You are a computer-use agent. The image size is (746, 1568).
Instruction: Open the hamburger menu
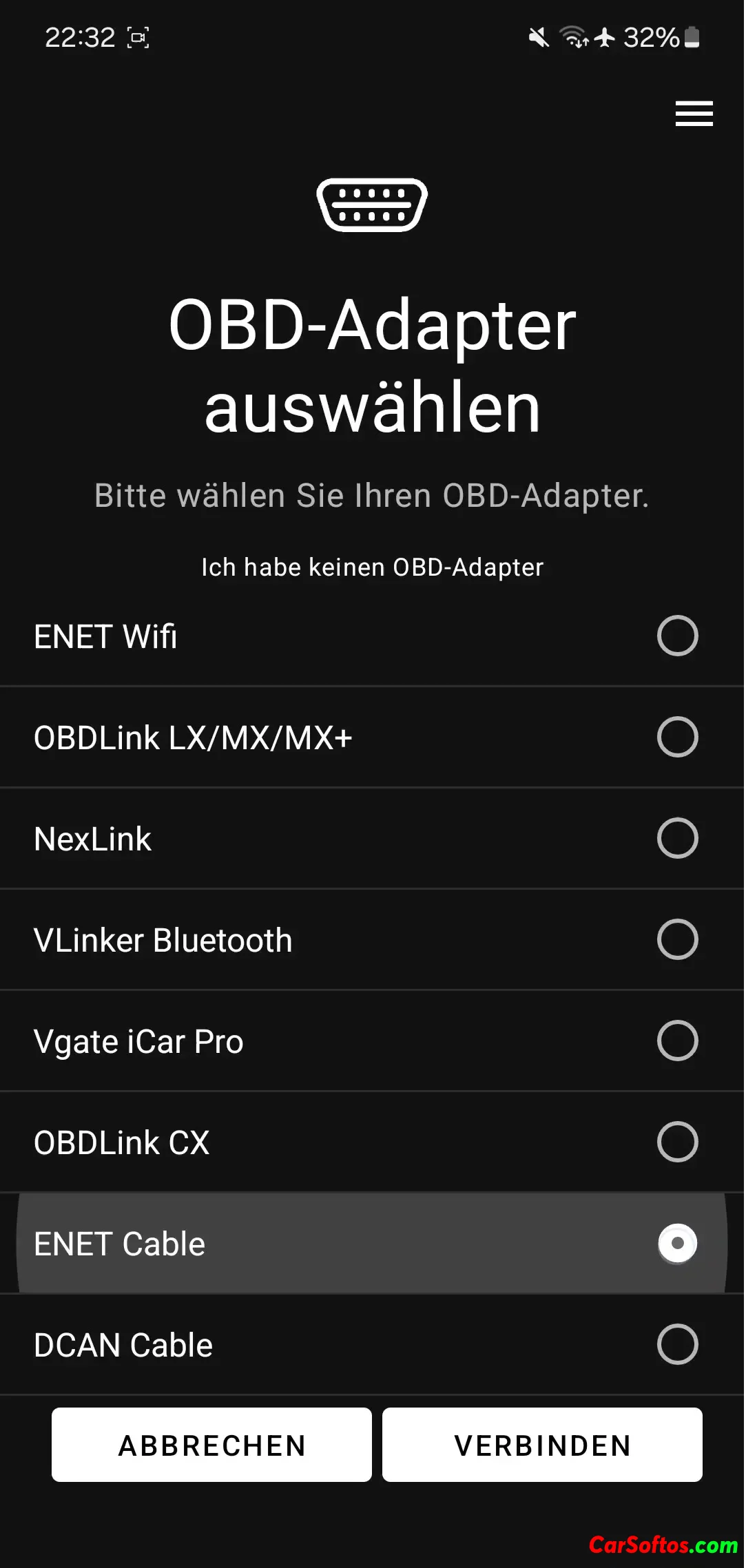(x=694, y=114)
